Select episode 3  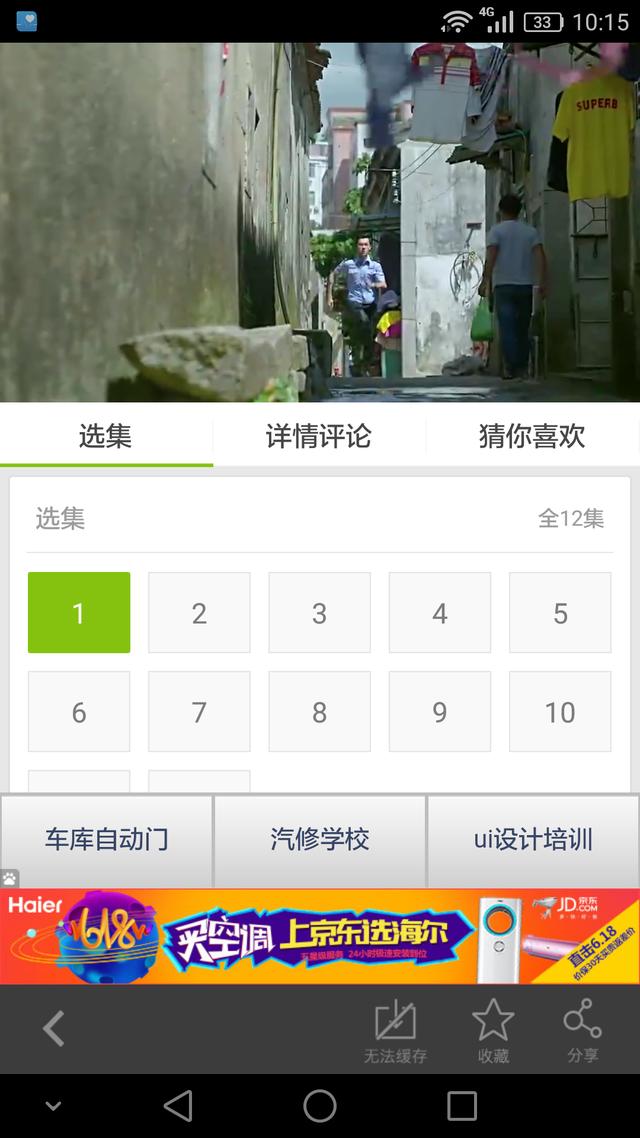click(x=319, y=613)
